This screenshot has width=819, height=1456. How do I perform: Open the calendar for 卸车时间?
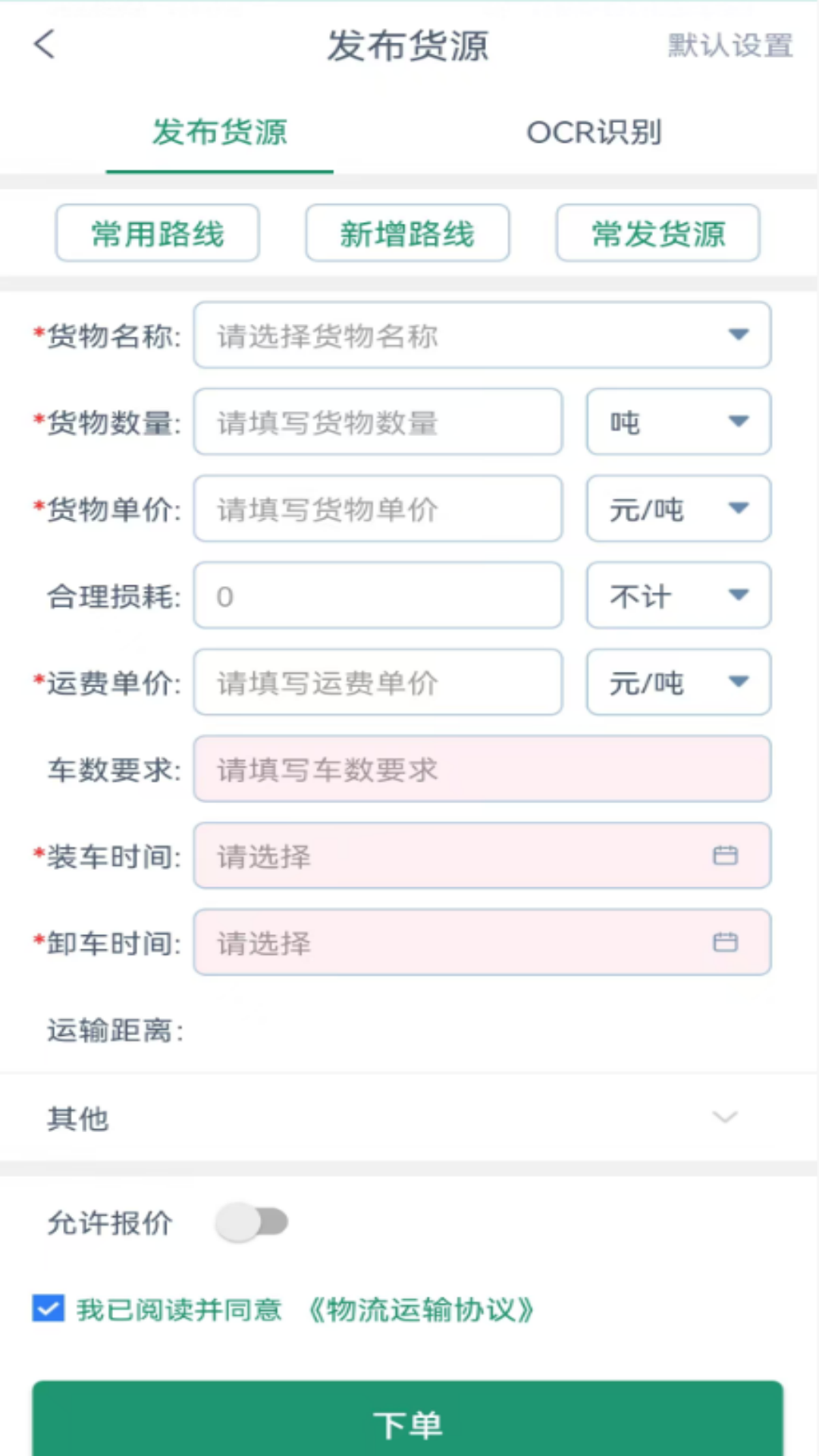(x=726, y=942)
